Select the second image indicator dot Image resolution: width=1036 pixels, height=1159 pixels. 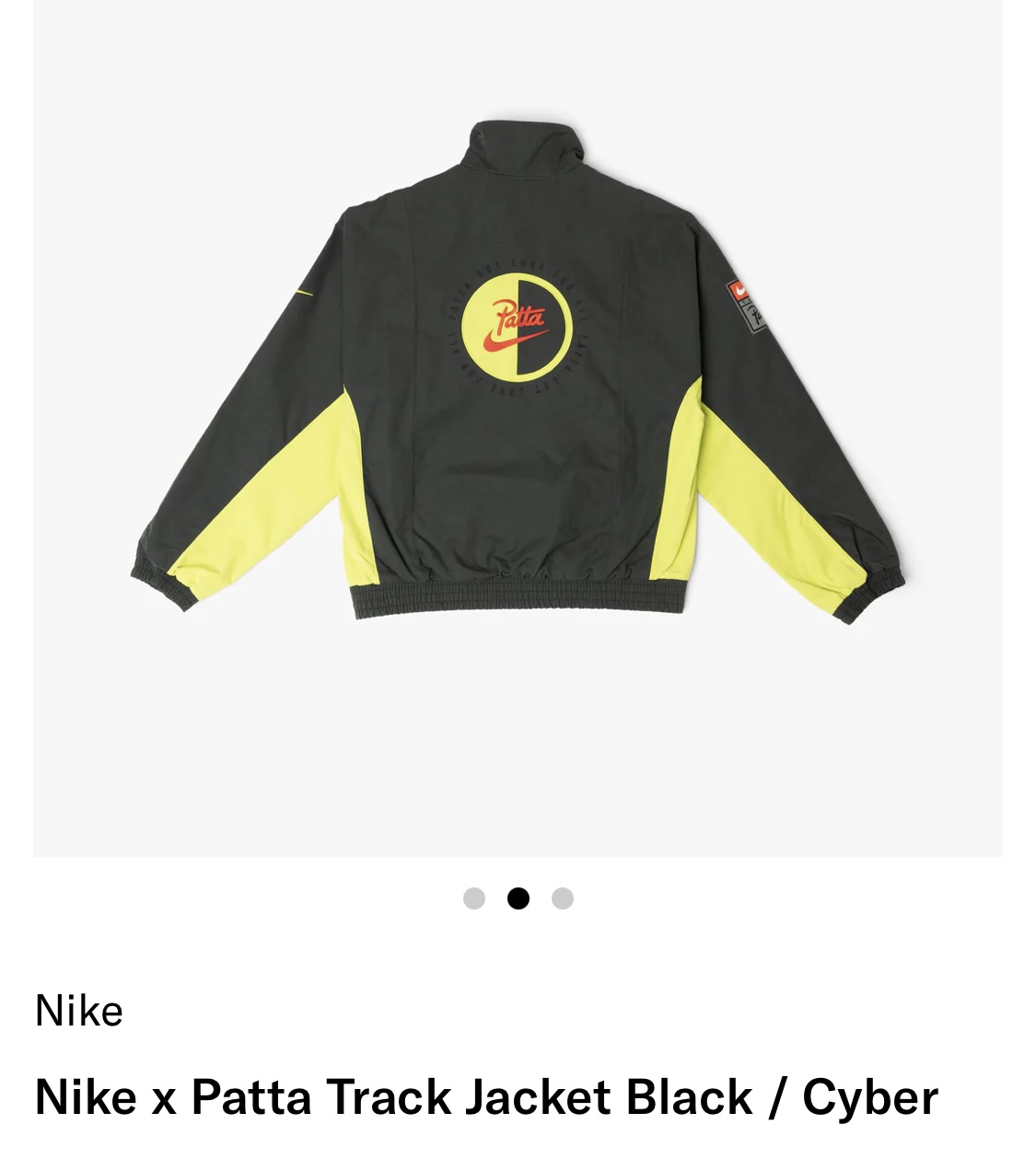pyautogui.click(x=518, y=898)
